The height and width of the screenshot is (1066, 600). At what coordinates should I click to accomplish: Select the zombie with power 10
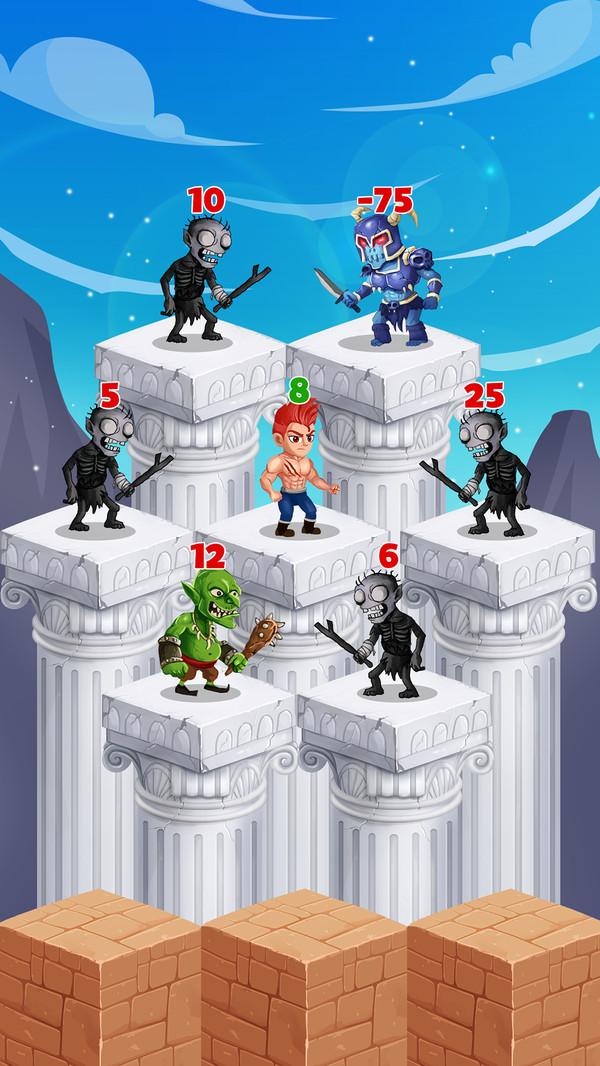coord(204,279)
